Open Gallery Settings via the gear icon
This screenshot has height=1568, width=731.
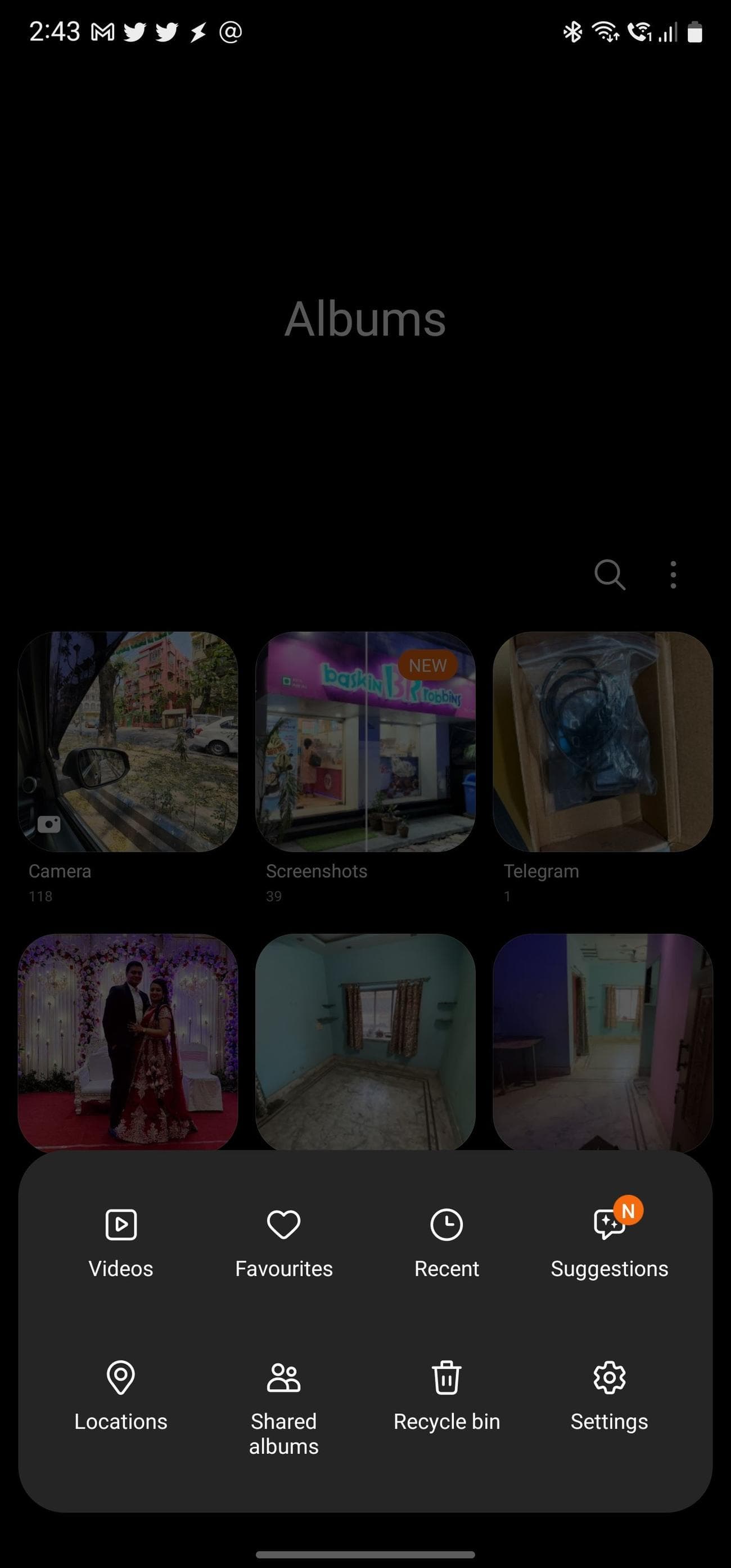tap(610, 1379)
